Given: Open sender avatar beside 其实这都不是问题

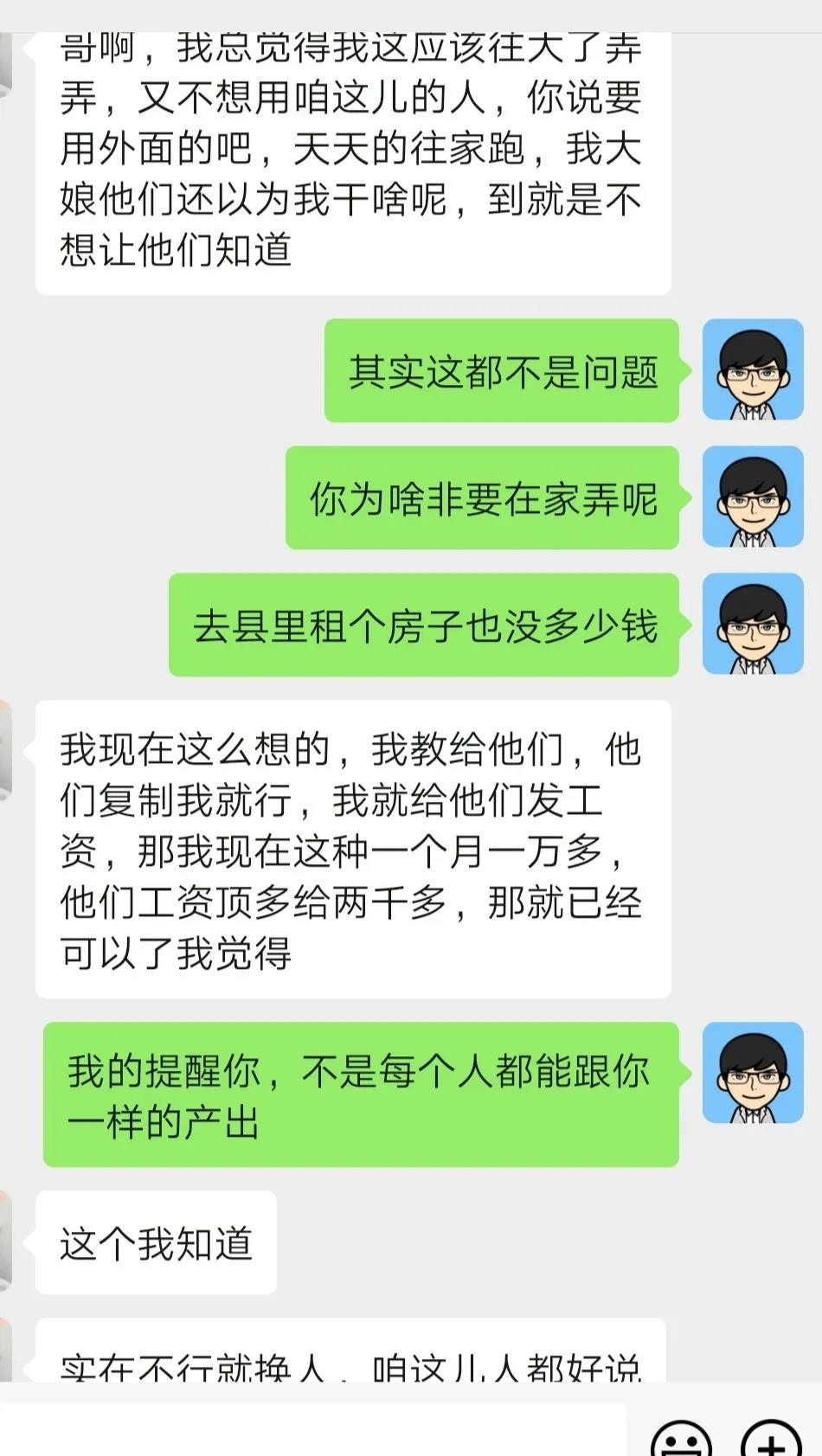Looking at the screenshot, I should pos(753,369).
